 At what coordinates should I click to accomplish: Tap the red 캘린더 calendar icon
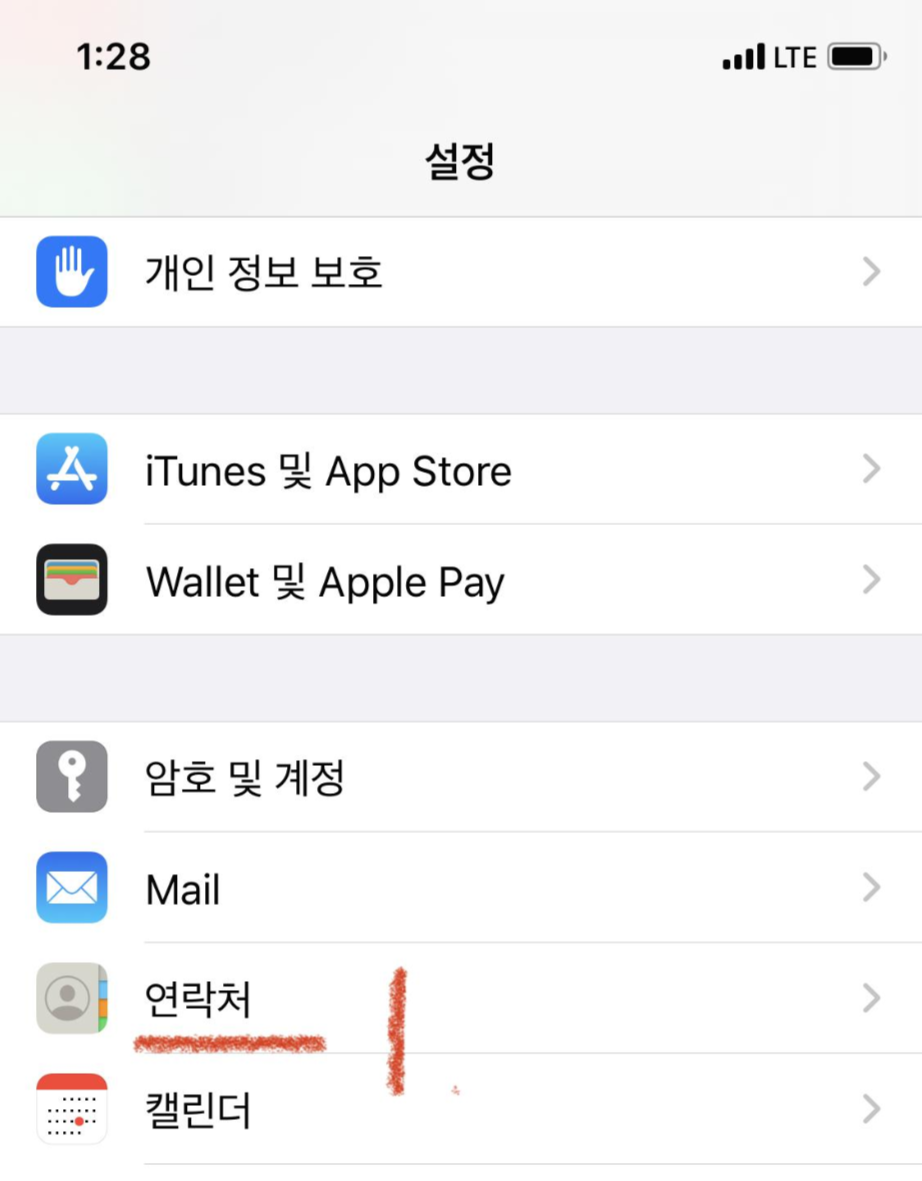70,1110
